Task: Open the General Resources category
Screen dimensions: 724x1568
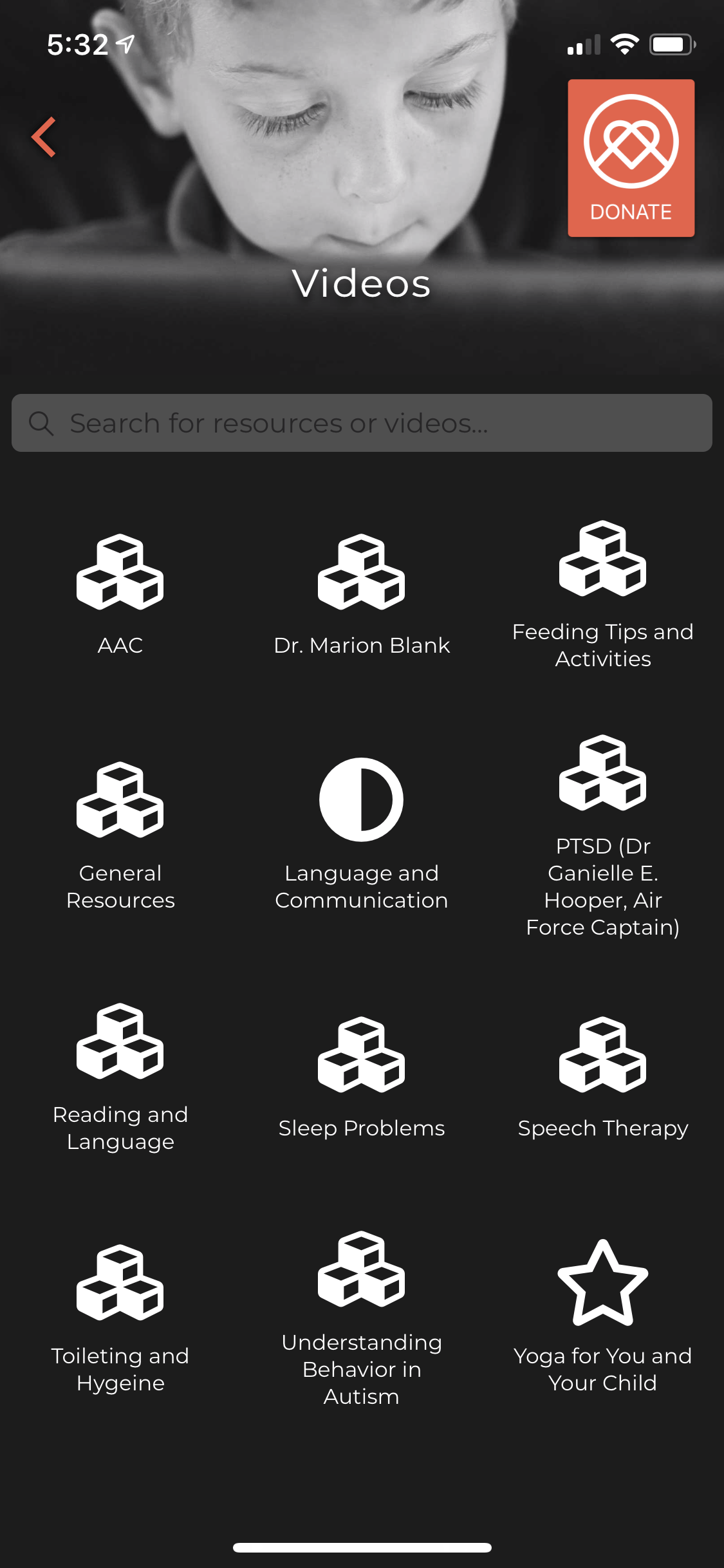Action: click(x=120, y=835)
